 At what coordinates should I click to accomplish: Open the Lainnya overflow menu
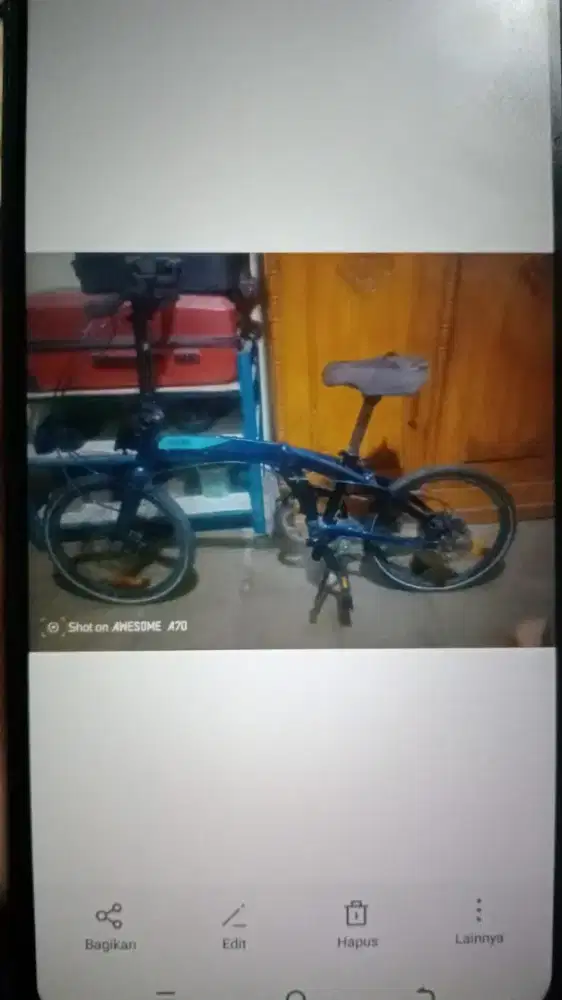478,922
